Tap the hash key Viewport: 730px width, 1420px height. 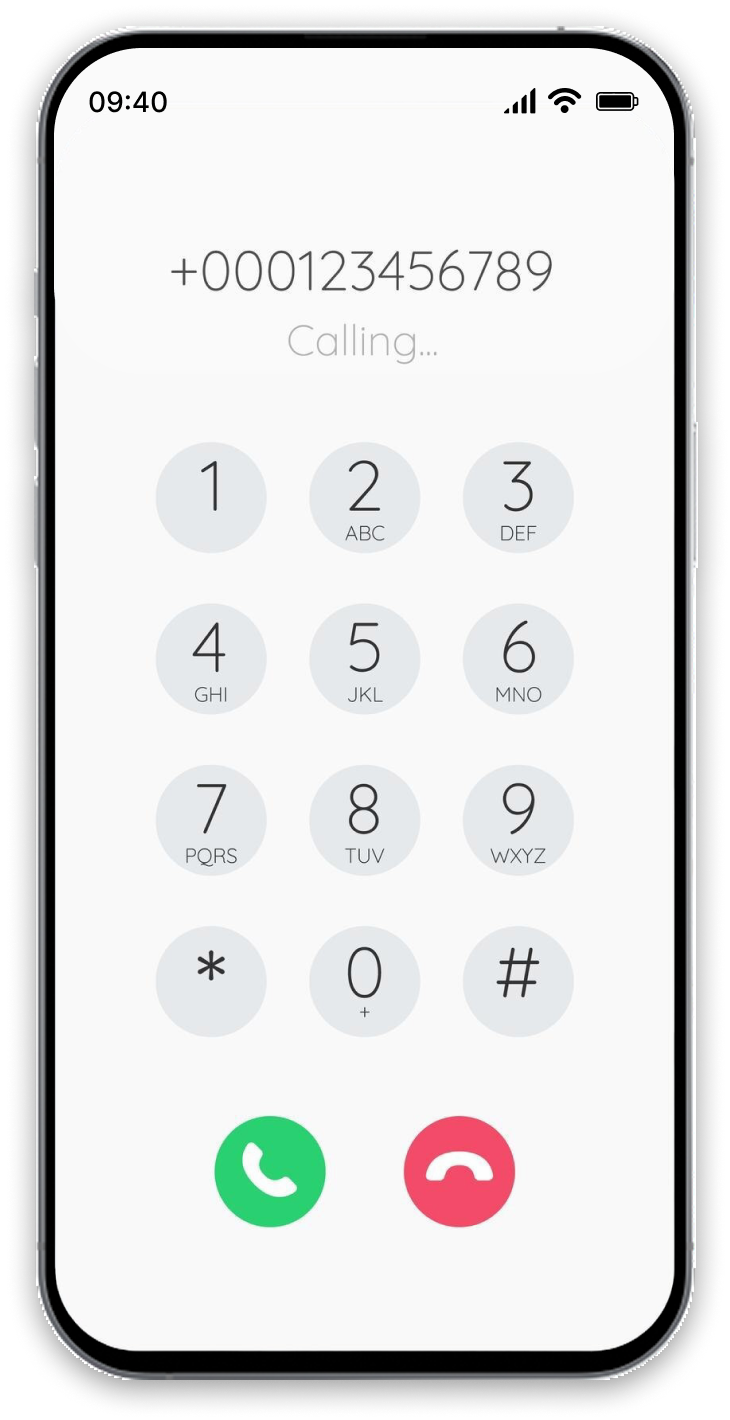point(518,981)
